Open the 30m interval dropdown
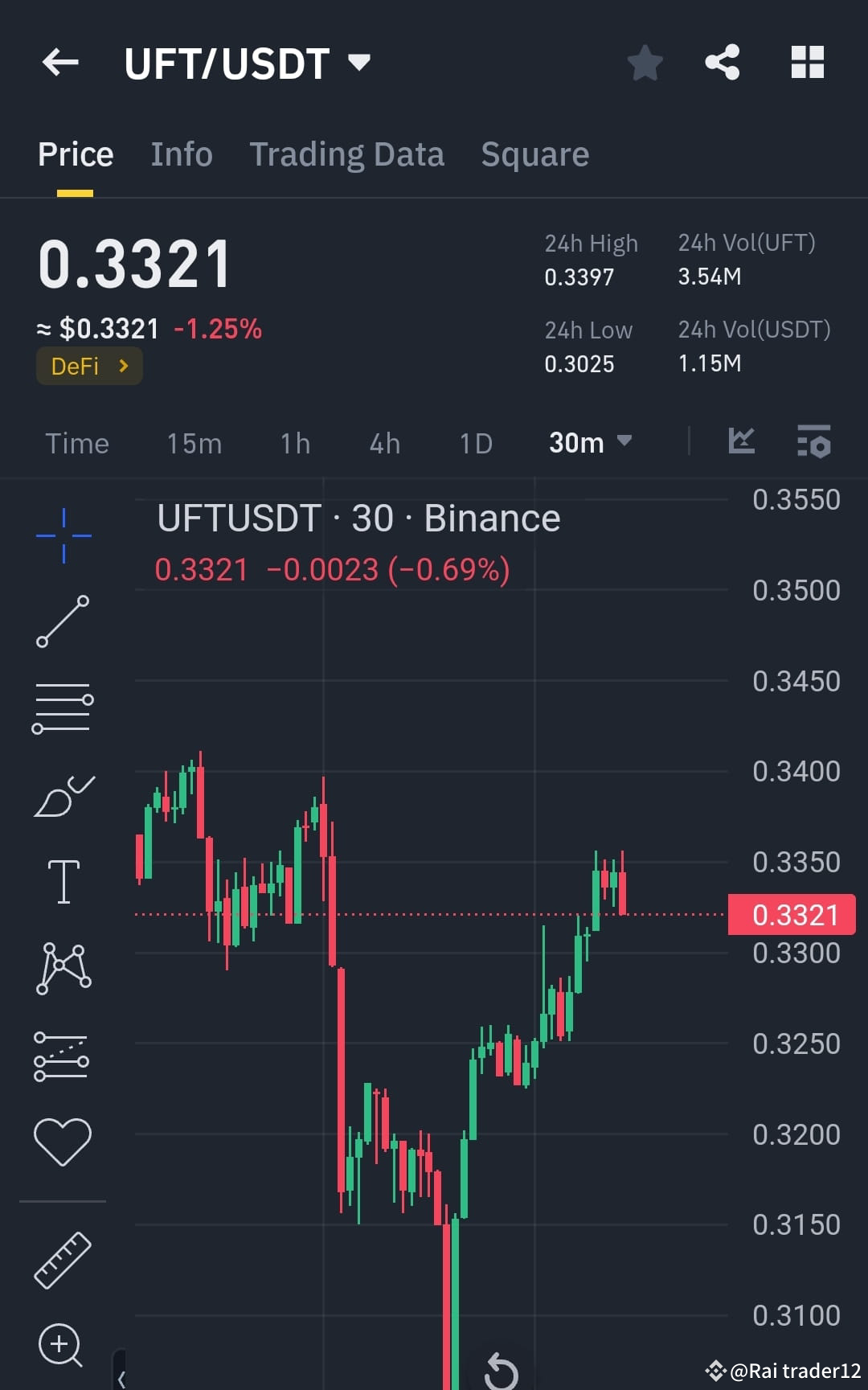This screenshot has height=1390, width=868. [591, 442]
